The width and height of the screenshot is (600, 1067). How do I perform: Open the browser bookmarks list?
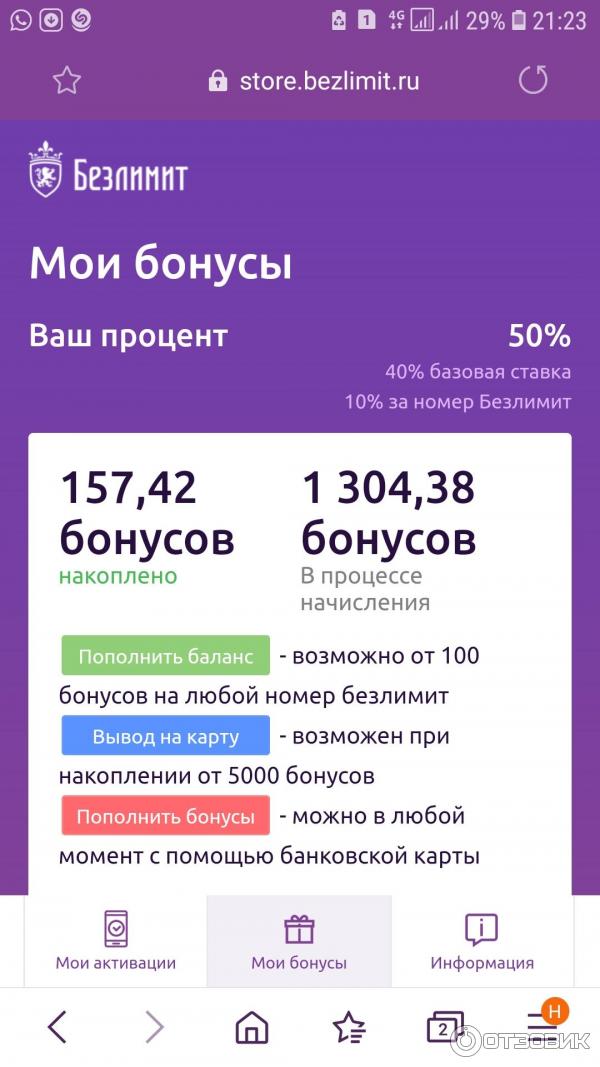tap(349, 1027)
